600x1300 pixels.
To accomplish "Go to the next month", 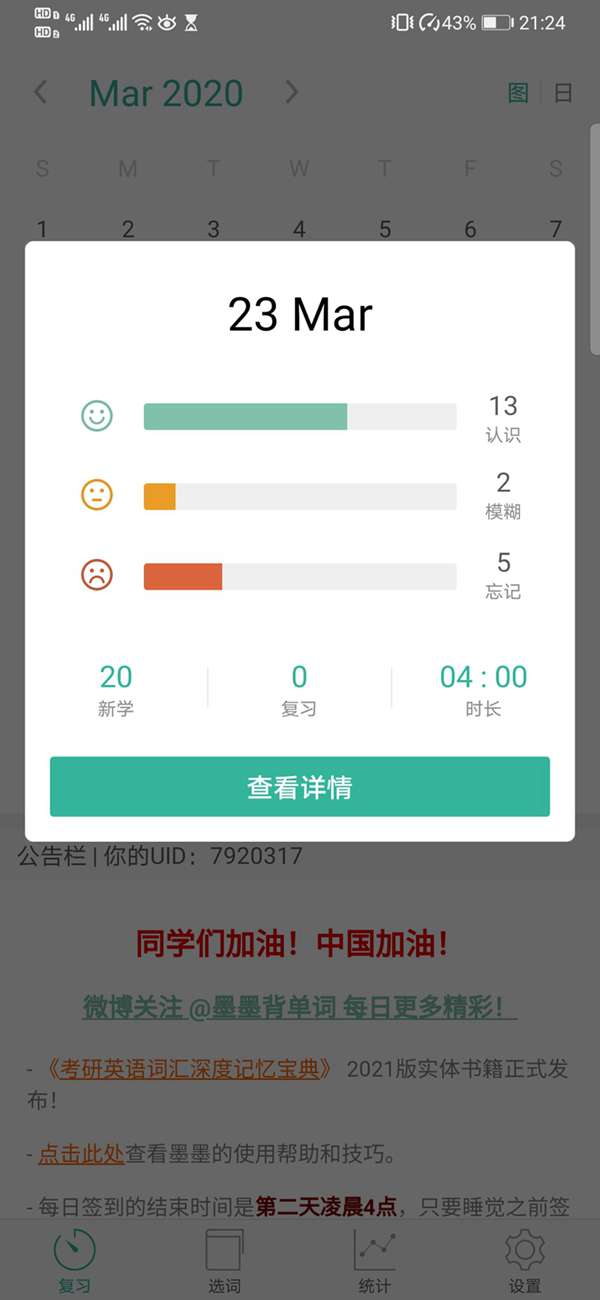I will click(x=292, y=93).
